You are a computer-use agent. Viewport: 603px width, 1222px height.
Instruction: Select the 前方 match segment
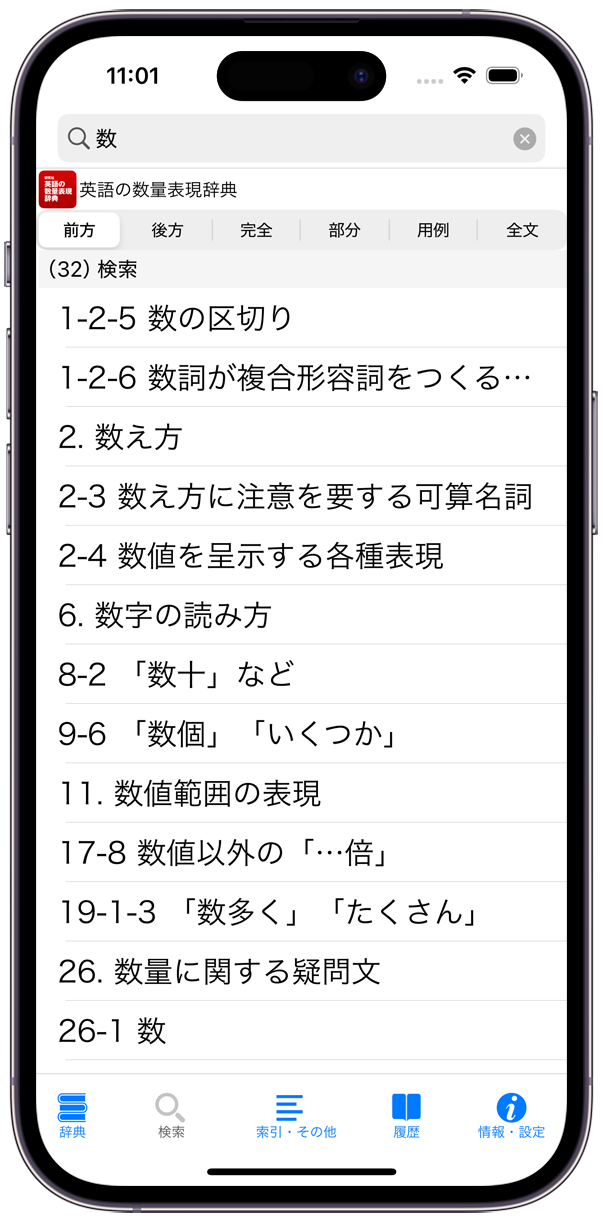pyautogui.click(x=79, y=230)
